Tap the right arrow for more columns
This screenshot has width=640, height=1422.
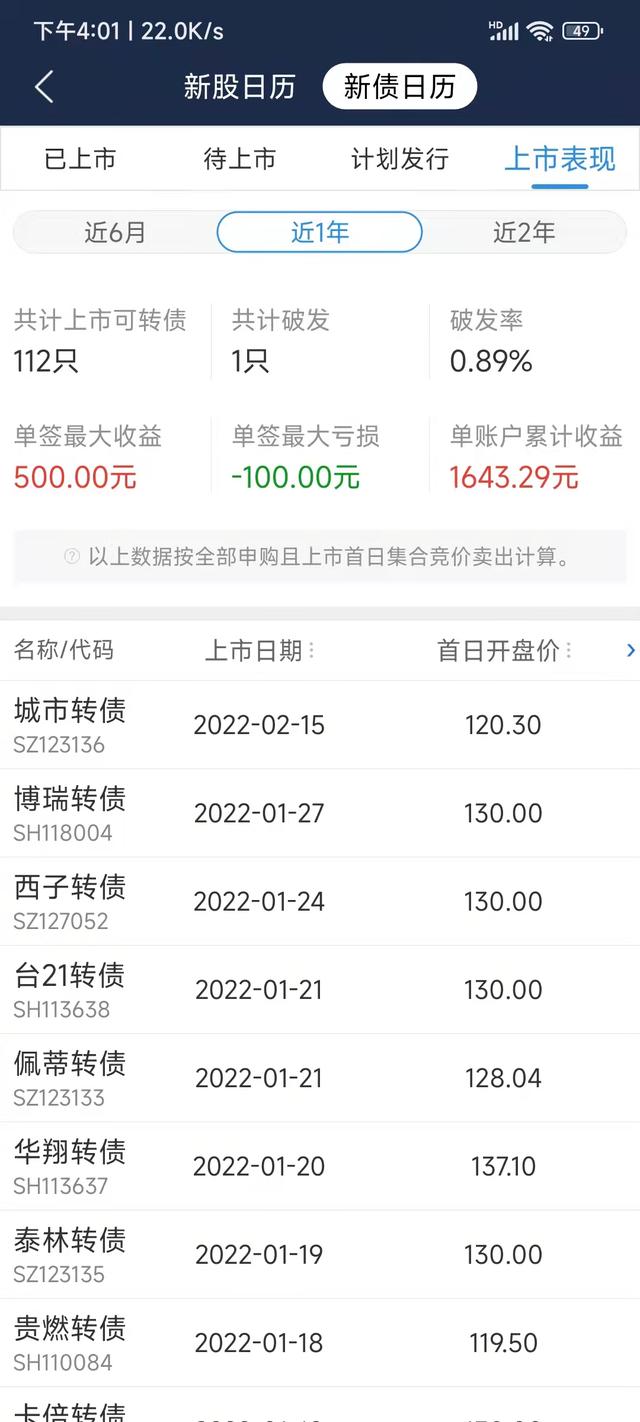pos(630,651)
